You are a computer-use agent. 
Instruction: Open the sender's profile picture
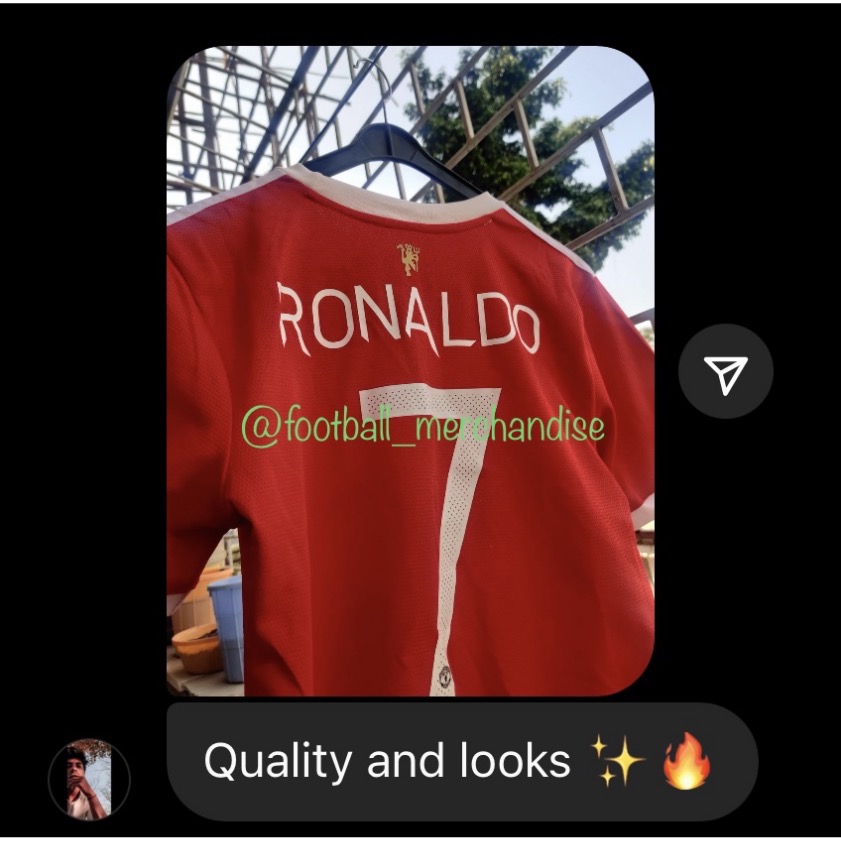(89, 779)
